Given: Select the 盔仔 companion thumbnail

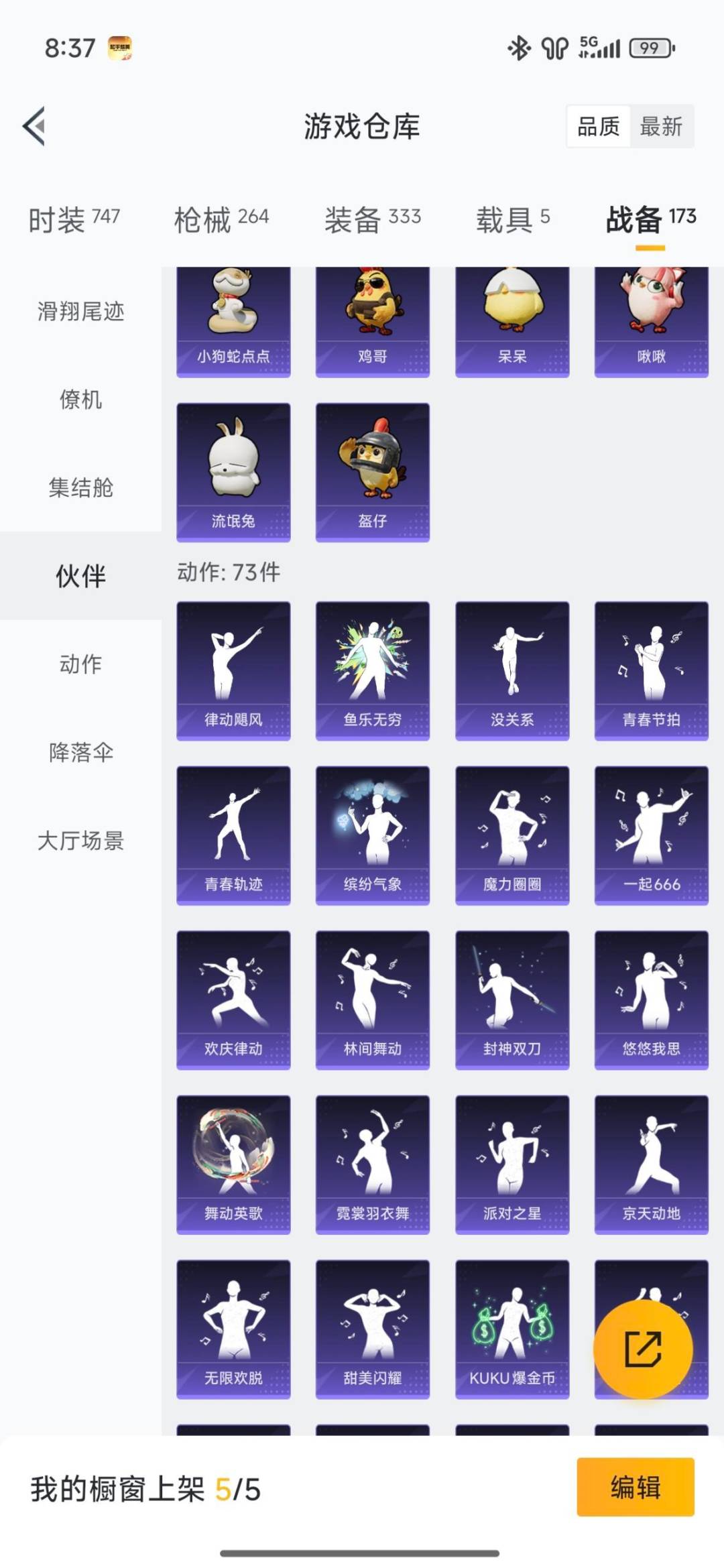Looking at the screenshot, I should point(373,469).
